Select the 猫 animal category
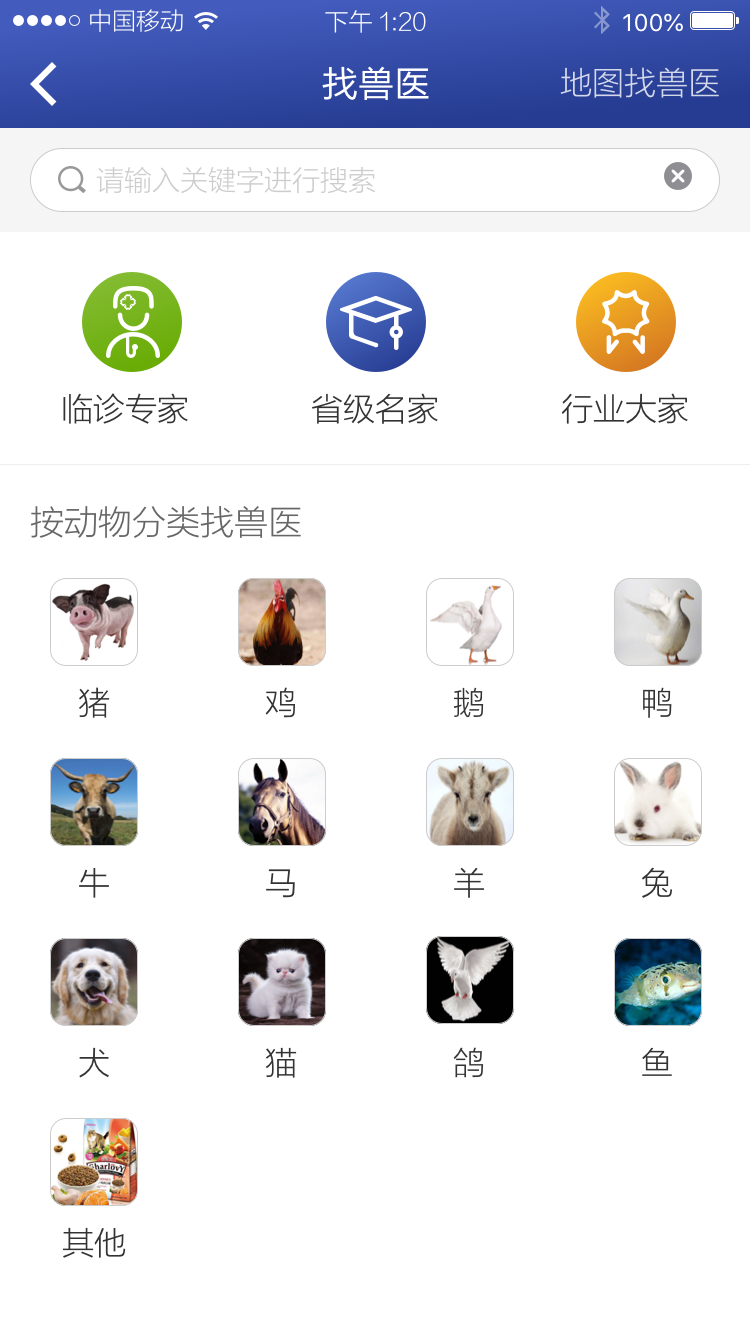Viewport: 750px width, 1334px height. tap(282, 982)
